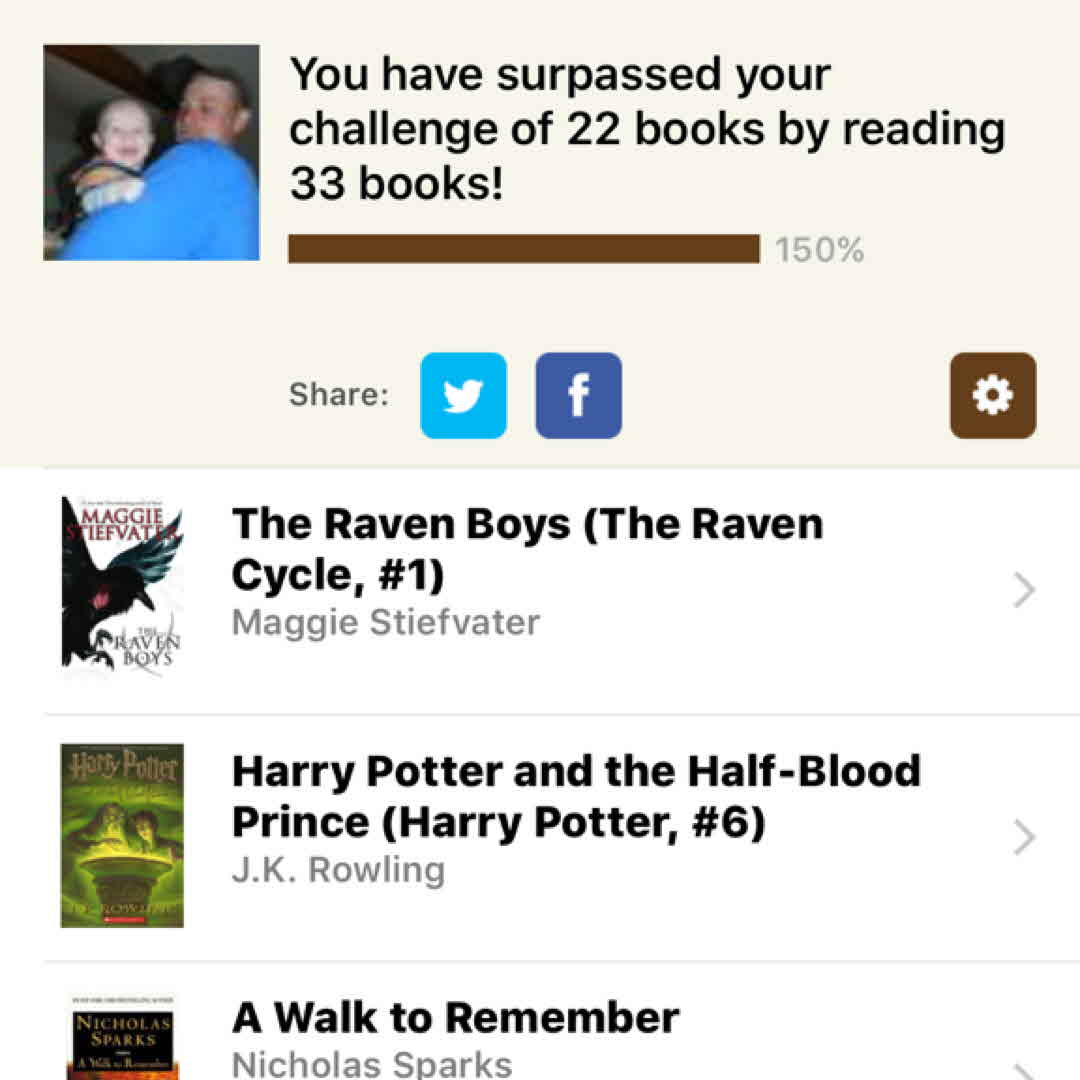Share reading challenge on Twitter

463,396
